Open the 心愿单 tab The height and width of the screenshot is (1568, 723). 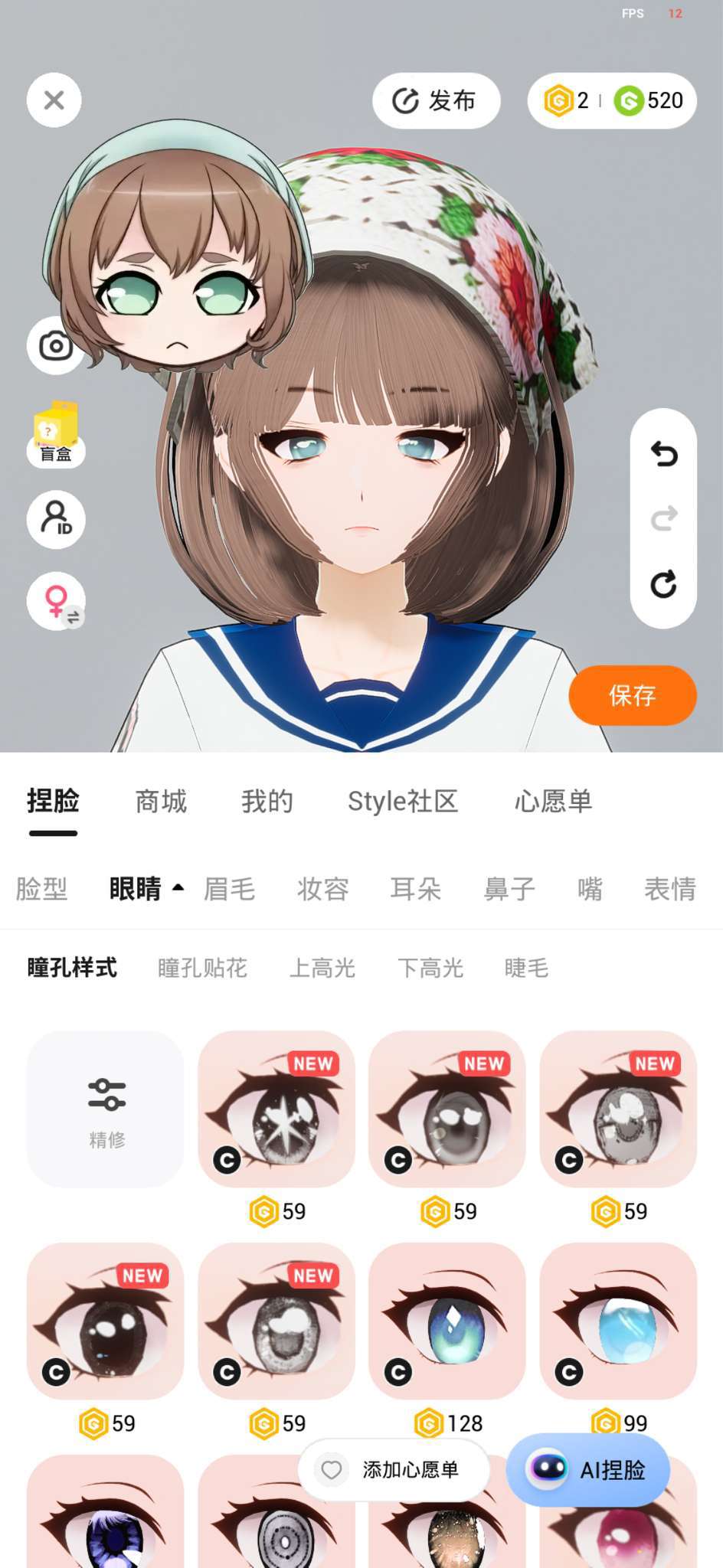(x=553, y=802)
